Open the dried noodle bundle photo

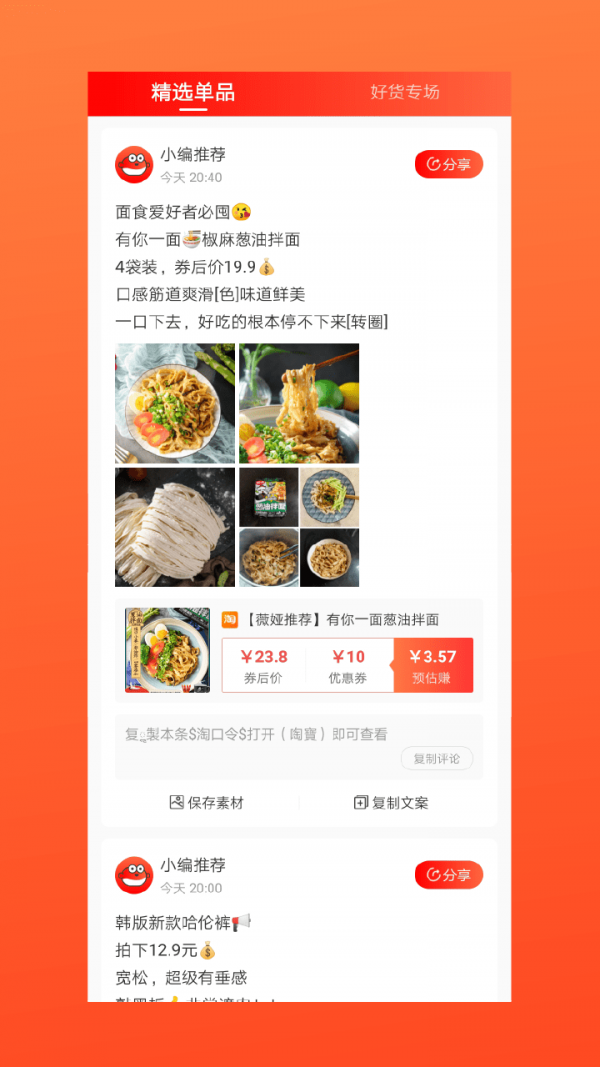(x=175, y=527)
